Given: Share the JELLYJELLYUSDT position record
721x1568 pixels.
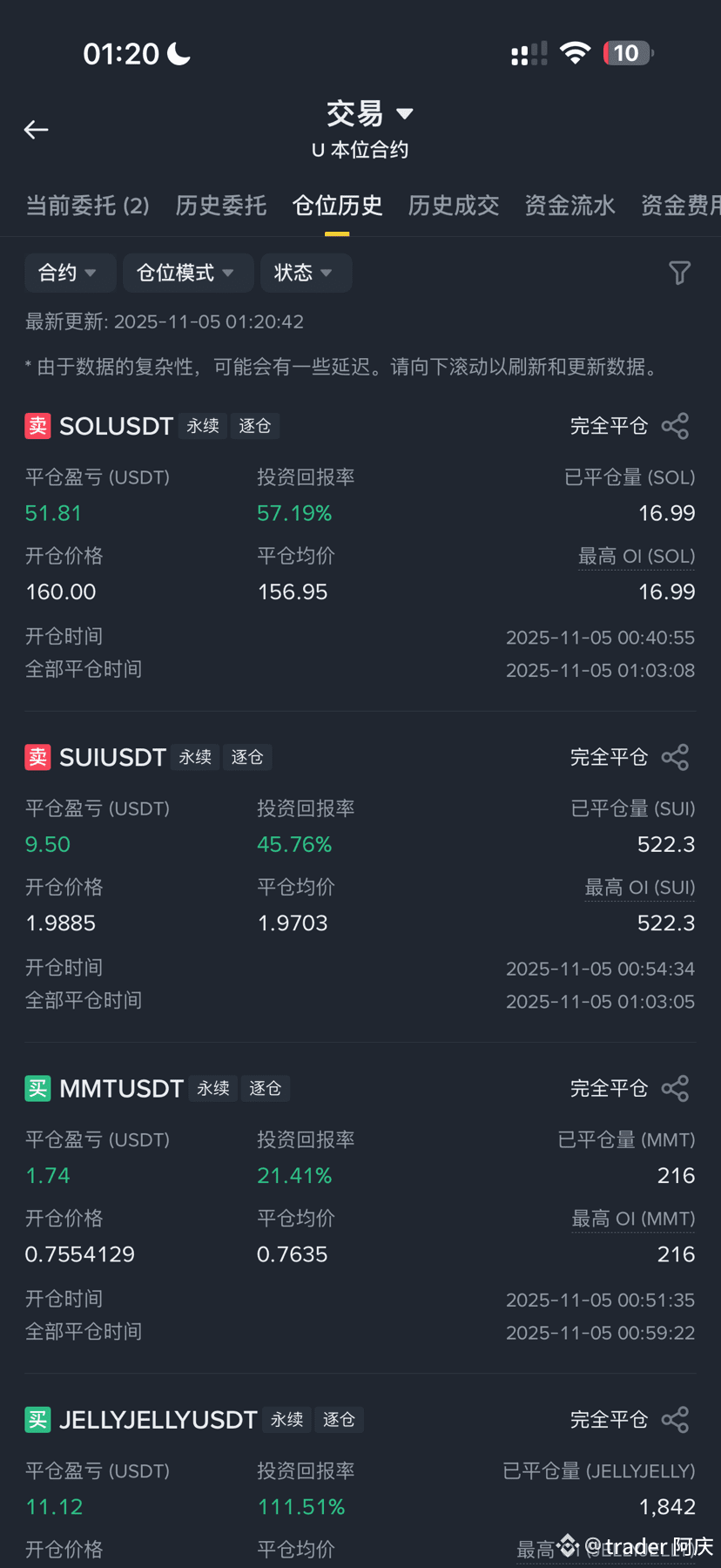Looking at the screenshot, I should click(675, 1420).
